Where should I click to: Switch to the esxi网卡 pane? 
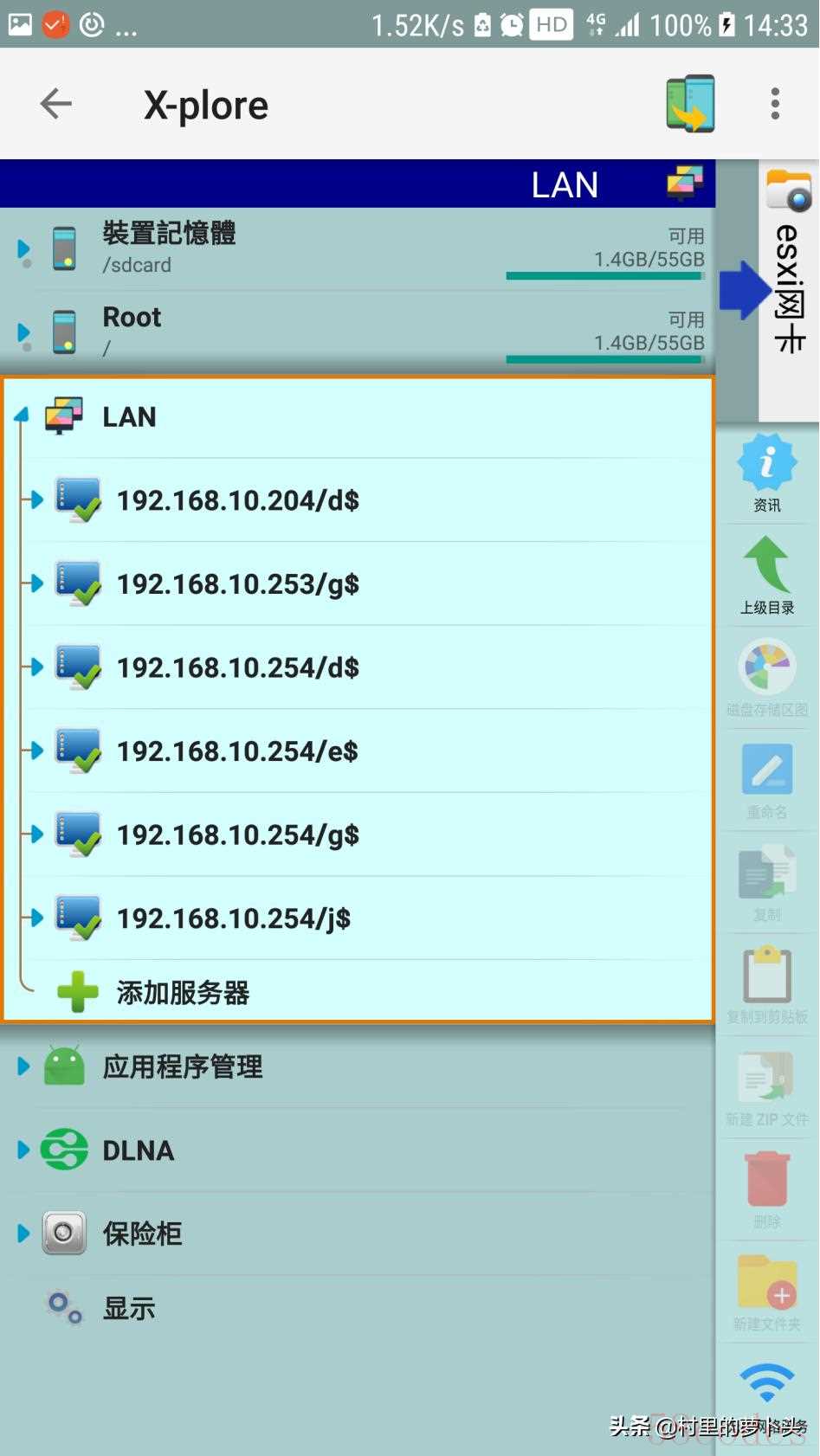point(789,289)
